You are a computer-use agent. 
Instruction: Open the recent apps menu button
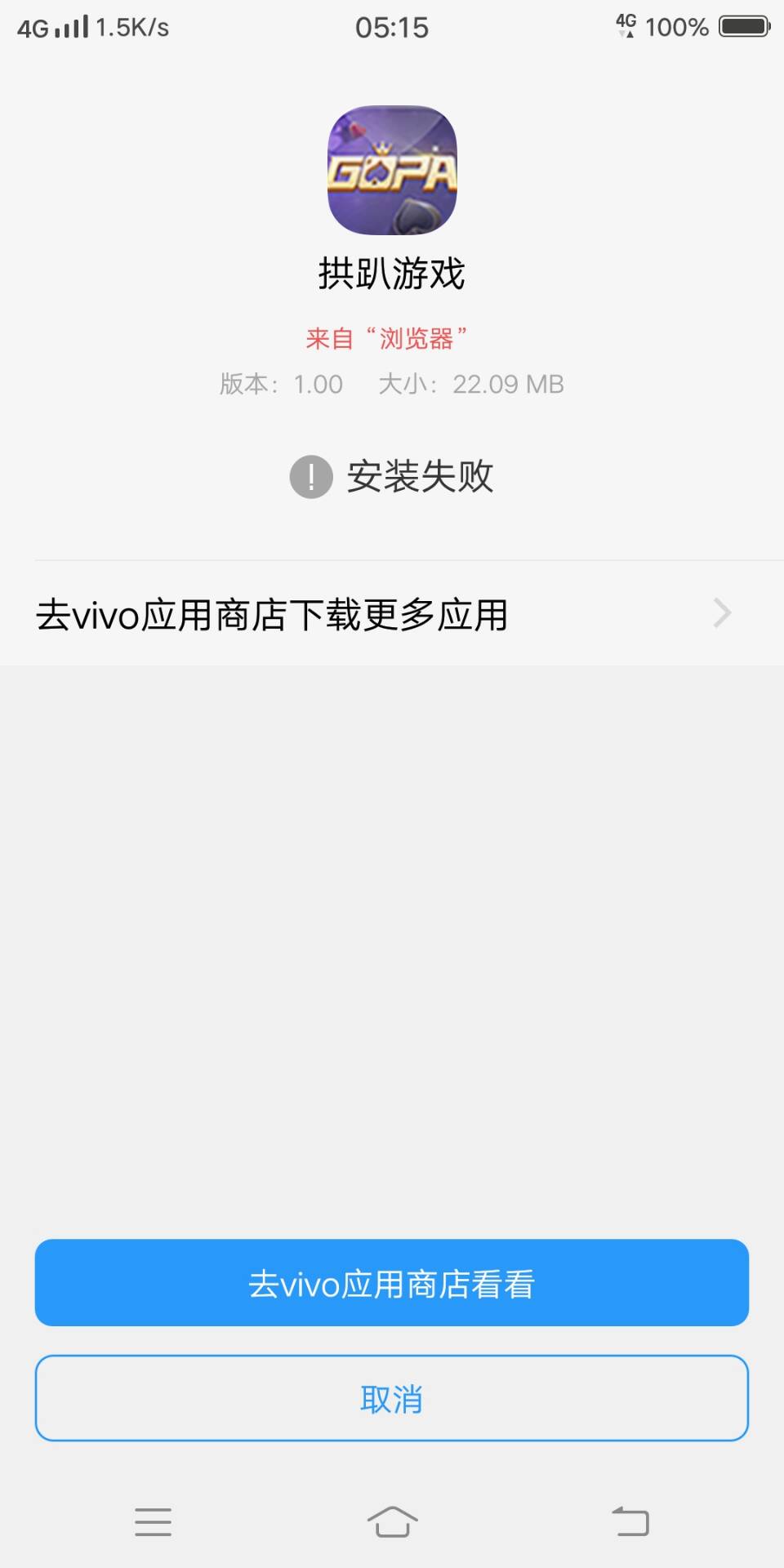154,1521
